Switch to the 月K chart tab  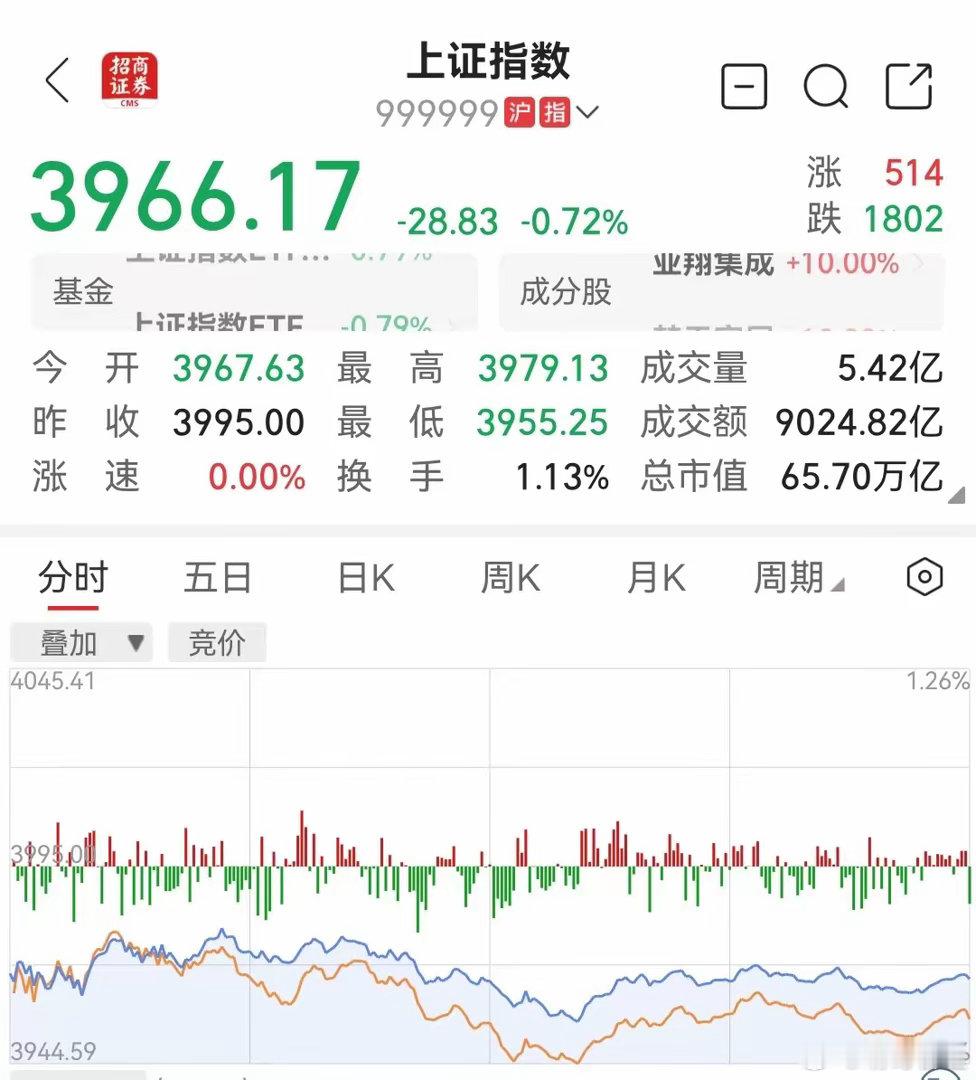(x=653, y=577)
